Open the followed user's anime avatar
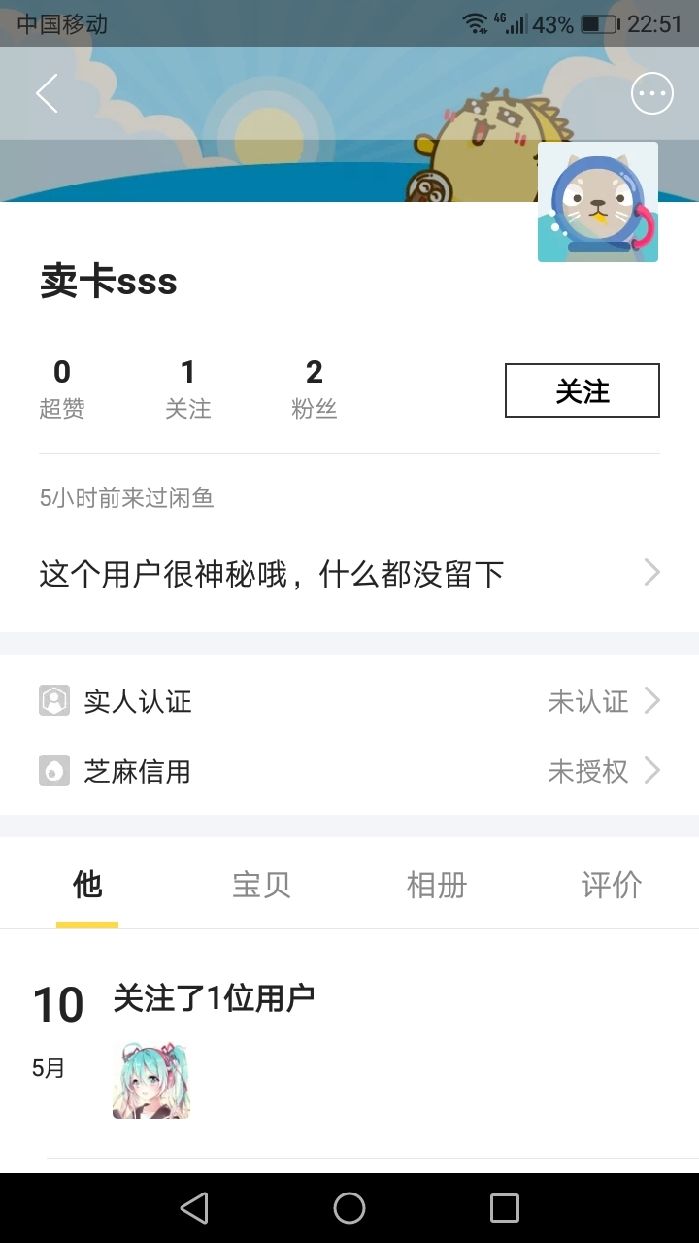 [151, 1080]
